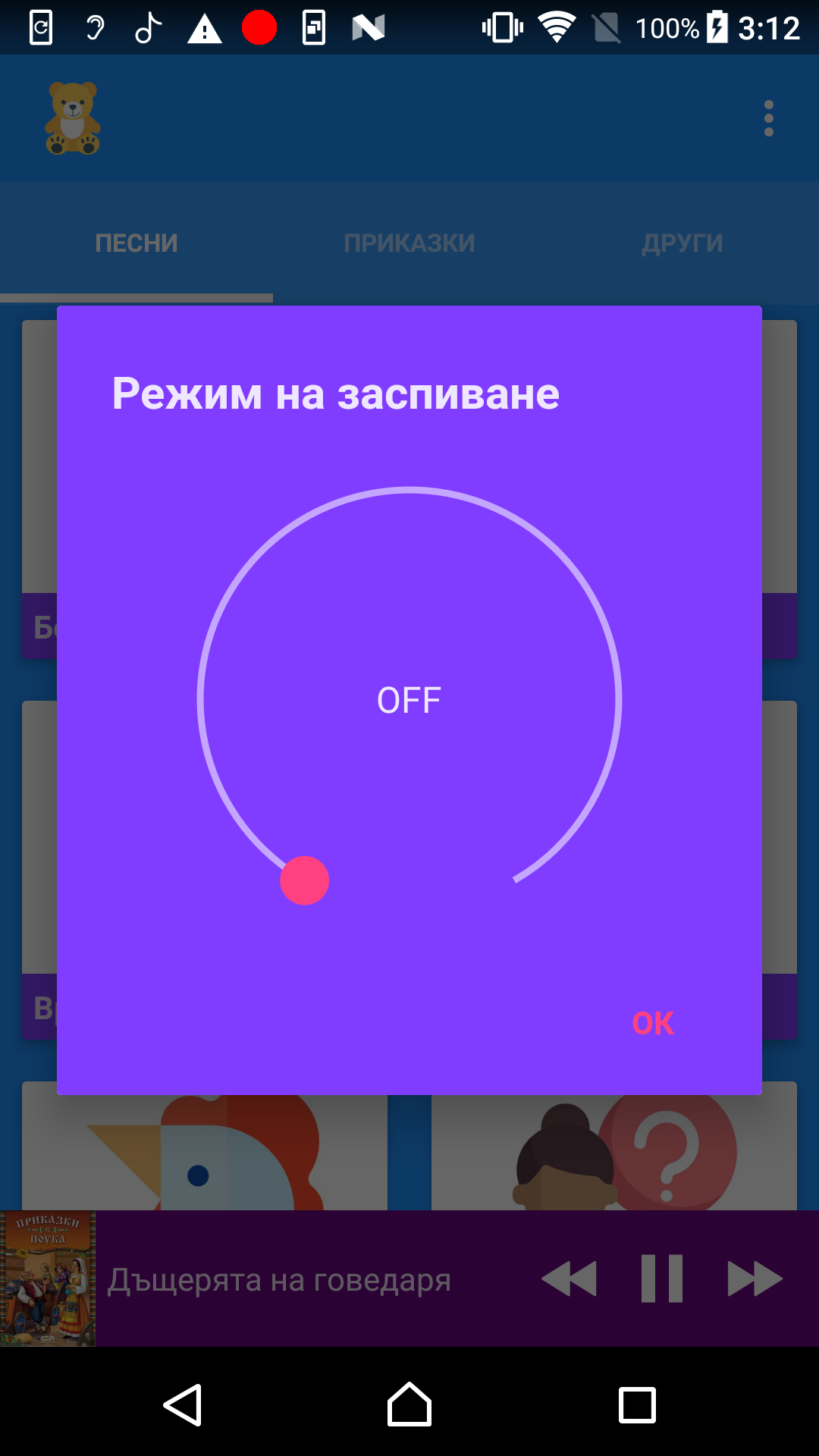Confirm sleep mode with OK
The width and height of the screenshot is (819, 1456).
(652, 1023)
